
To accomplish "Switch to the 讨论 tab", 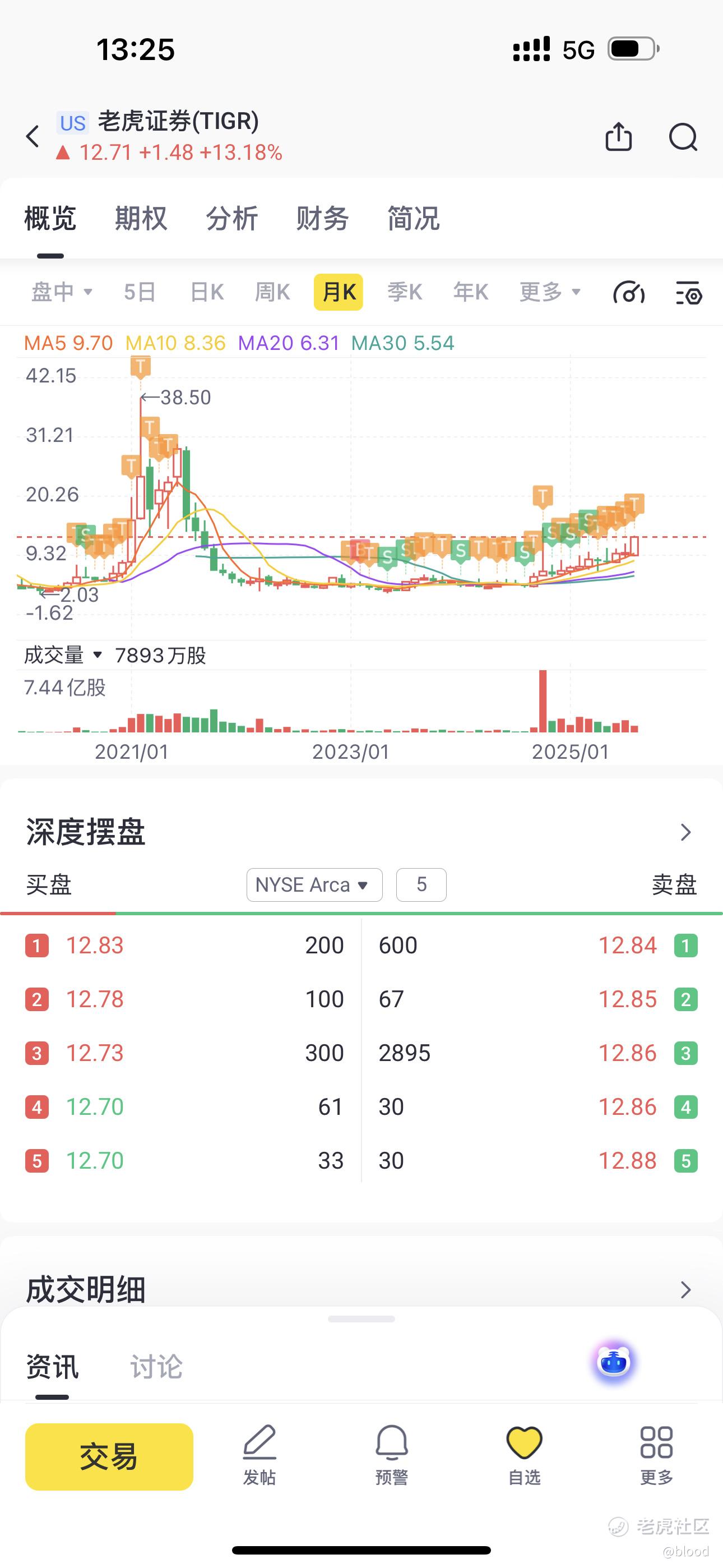I will tap(156, 1367).
